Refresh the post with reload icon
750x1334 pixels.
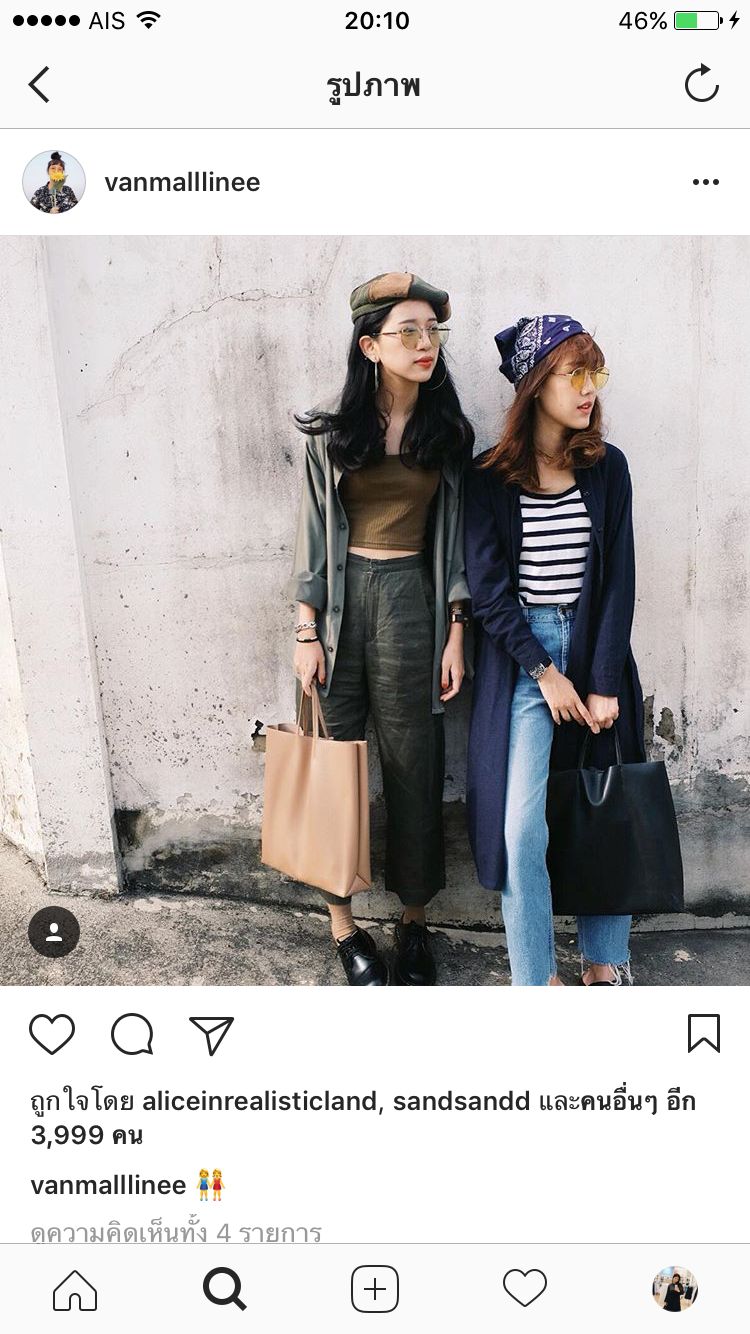[702, 84]
